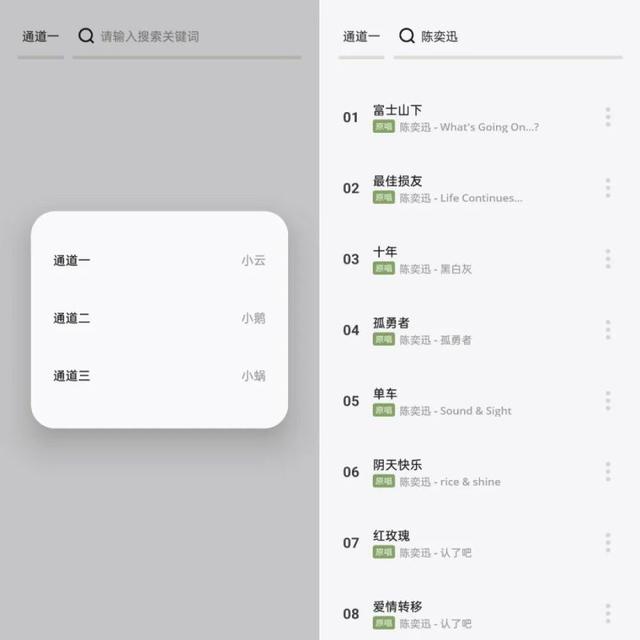Open more options for 最佳损友
The image size is (640, 640).
point(608,188)
